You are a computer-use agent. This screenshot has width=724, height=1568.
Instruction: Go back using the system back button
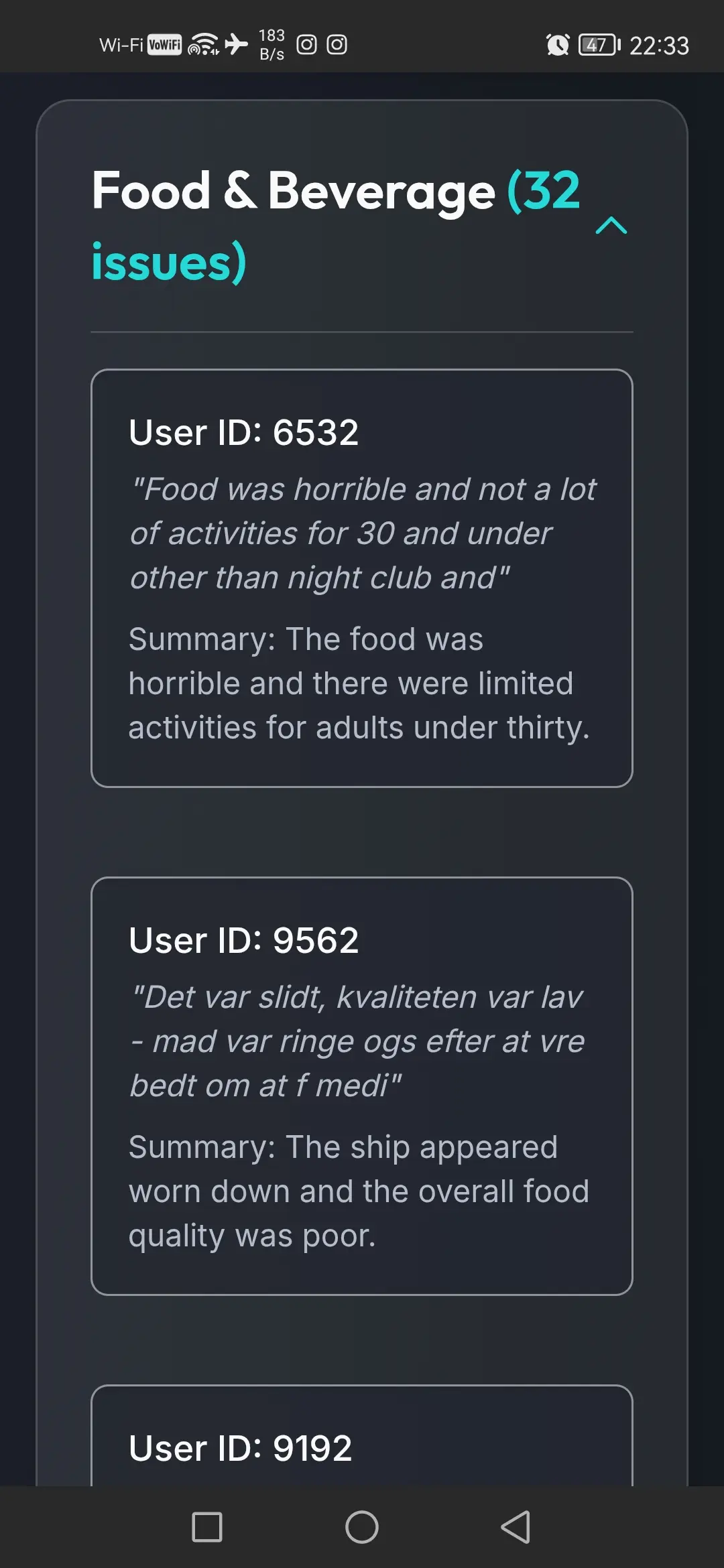tap(516, 1527)
